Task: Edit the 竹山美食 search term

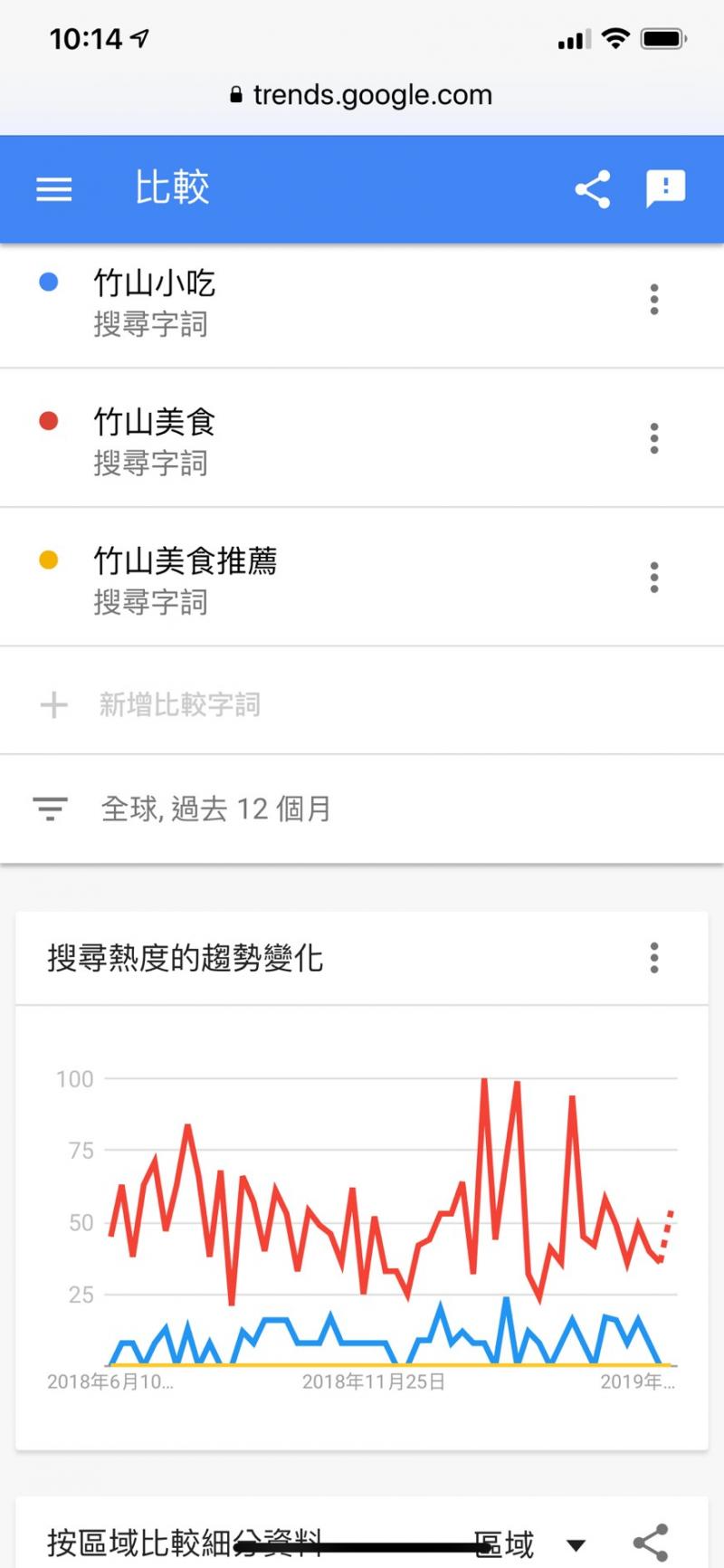Action: (155, 423)
